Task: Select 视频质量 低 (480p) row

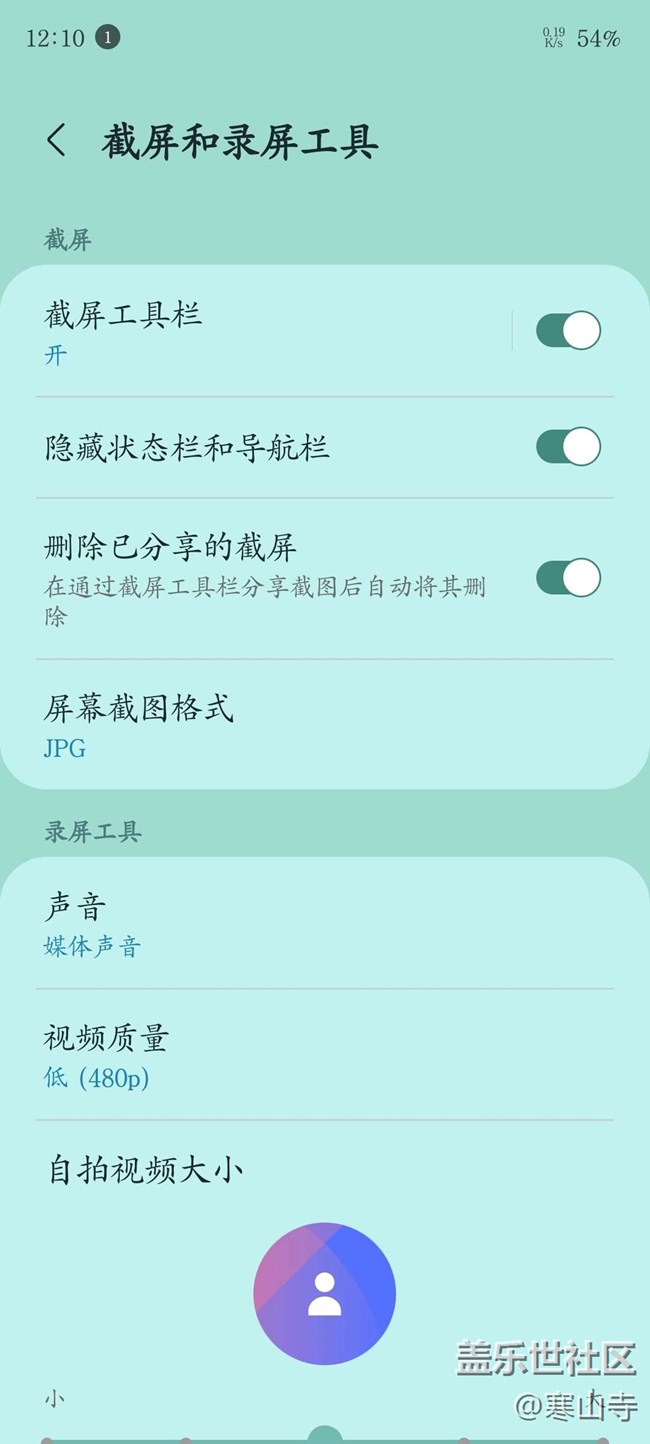Action: click(x=300, y=1056)
